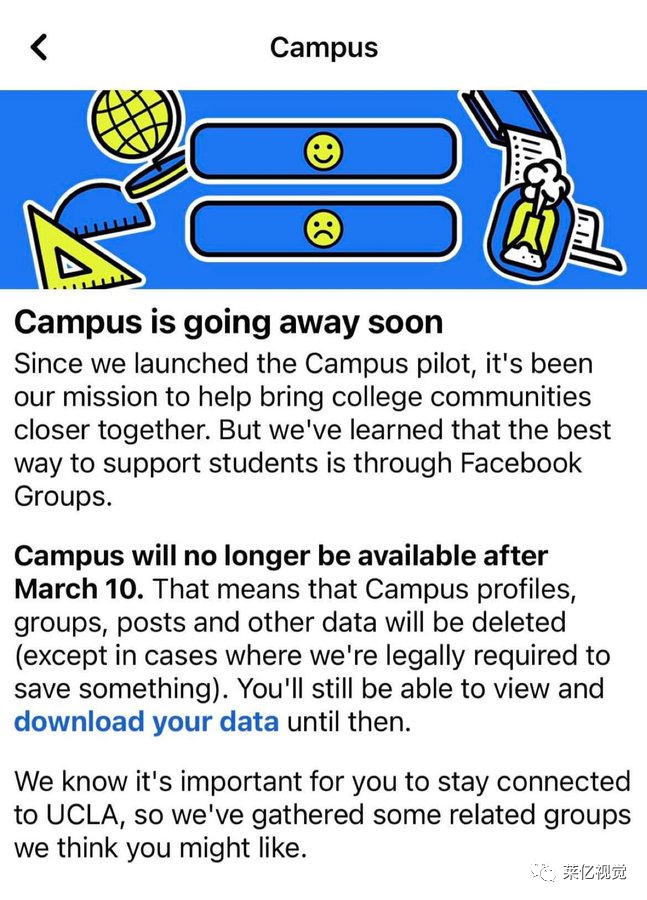Open the download your data link
Image resolution: width=647 pixels, height=900 pixels.
146,721
